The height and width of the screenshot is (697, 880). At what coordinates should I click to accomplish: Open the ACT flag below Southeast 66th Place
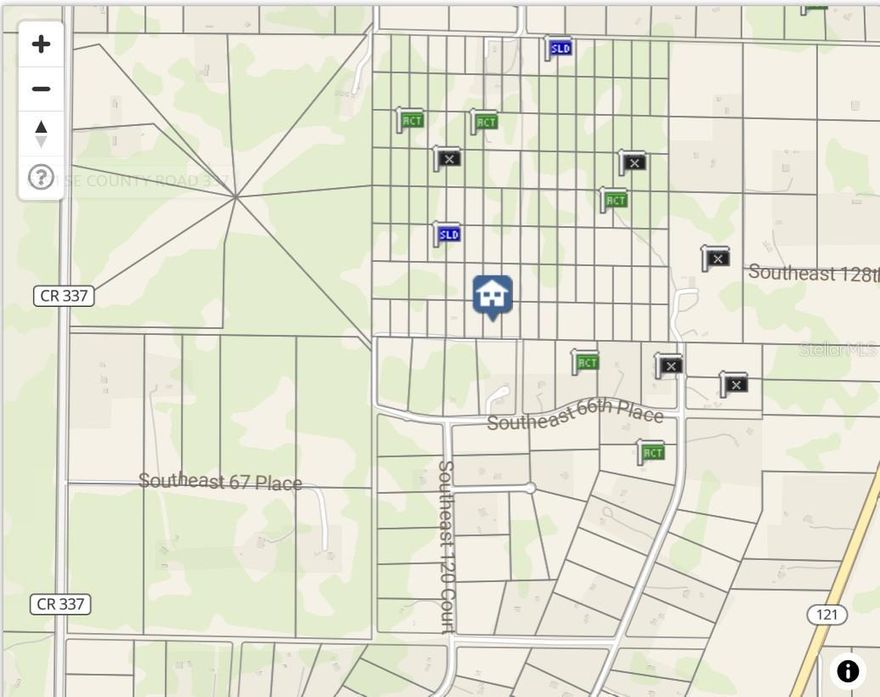point(651,452)
